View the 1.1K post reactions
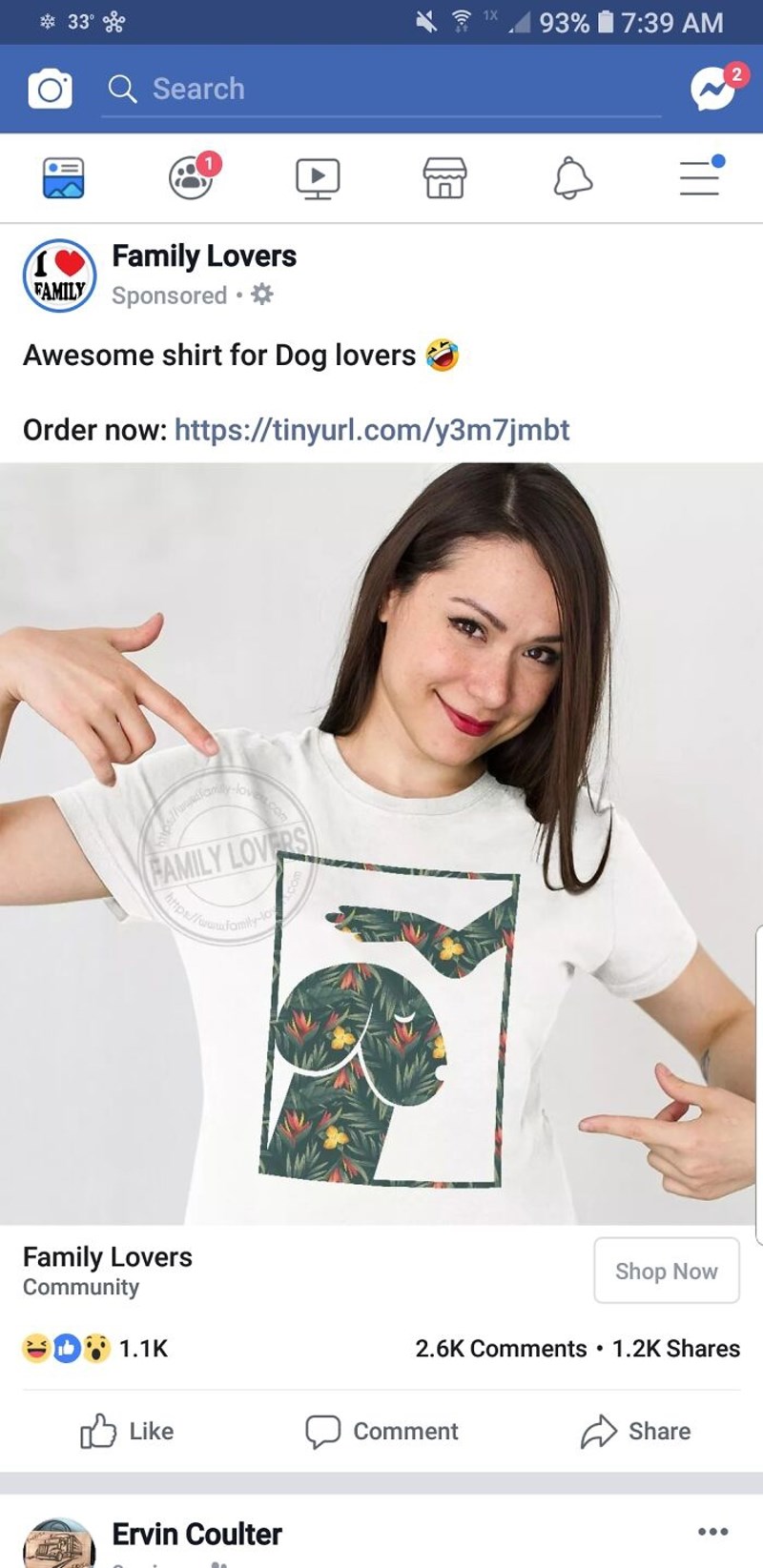The image size is (763, 1568). pos(95,1348)
